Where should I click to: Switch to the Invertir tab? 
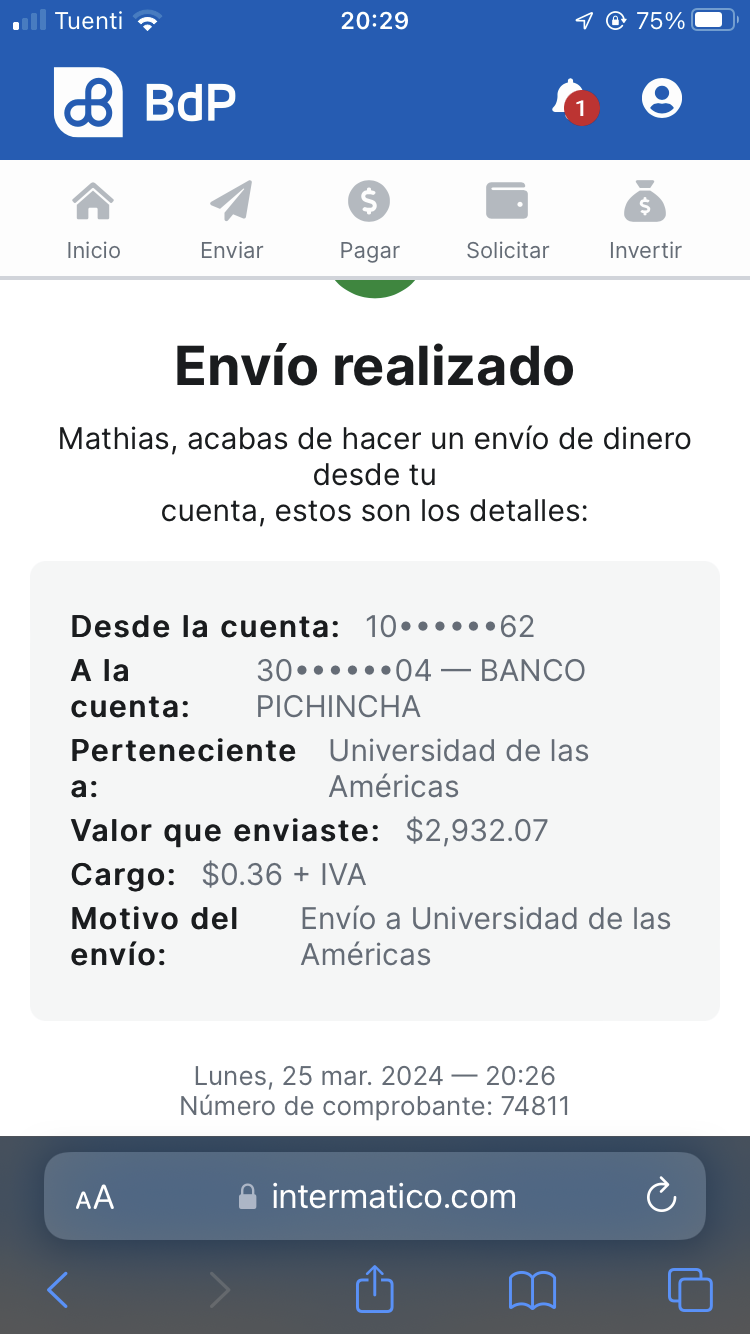[x=645, y=221]
